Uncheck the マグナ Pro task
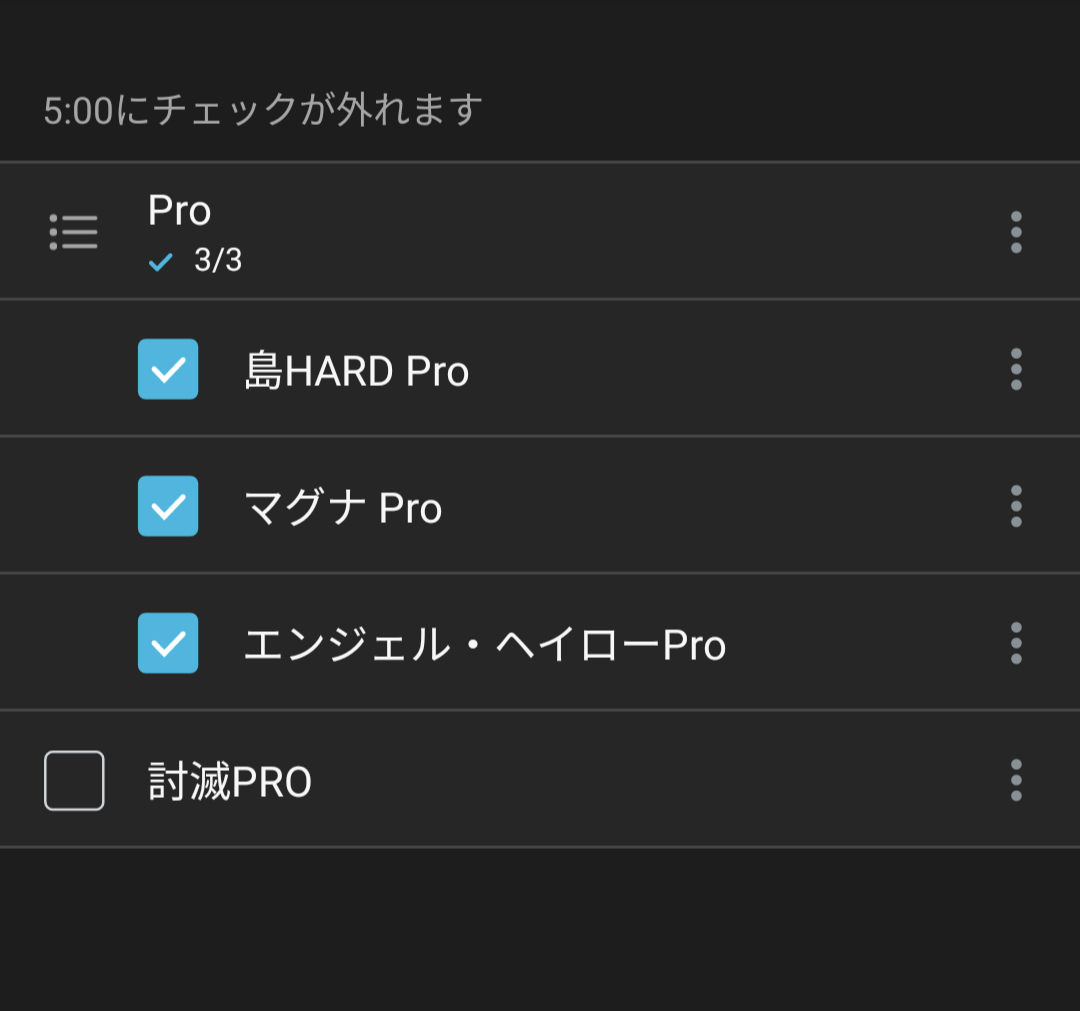Image resolution: width=1080 pixels, height=1011 pixels. pyautogui.click(x=168, y=506)
